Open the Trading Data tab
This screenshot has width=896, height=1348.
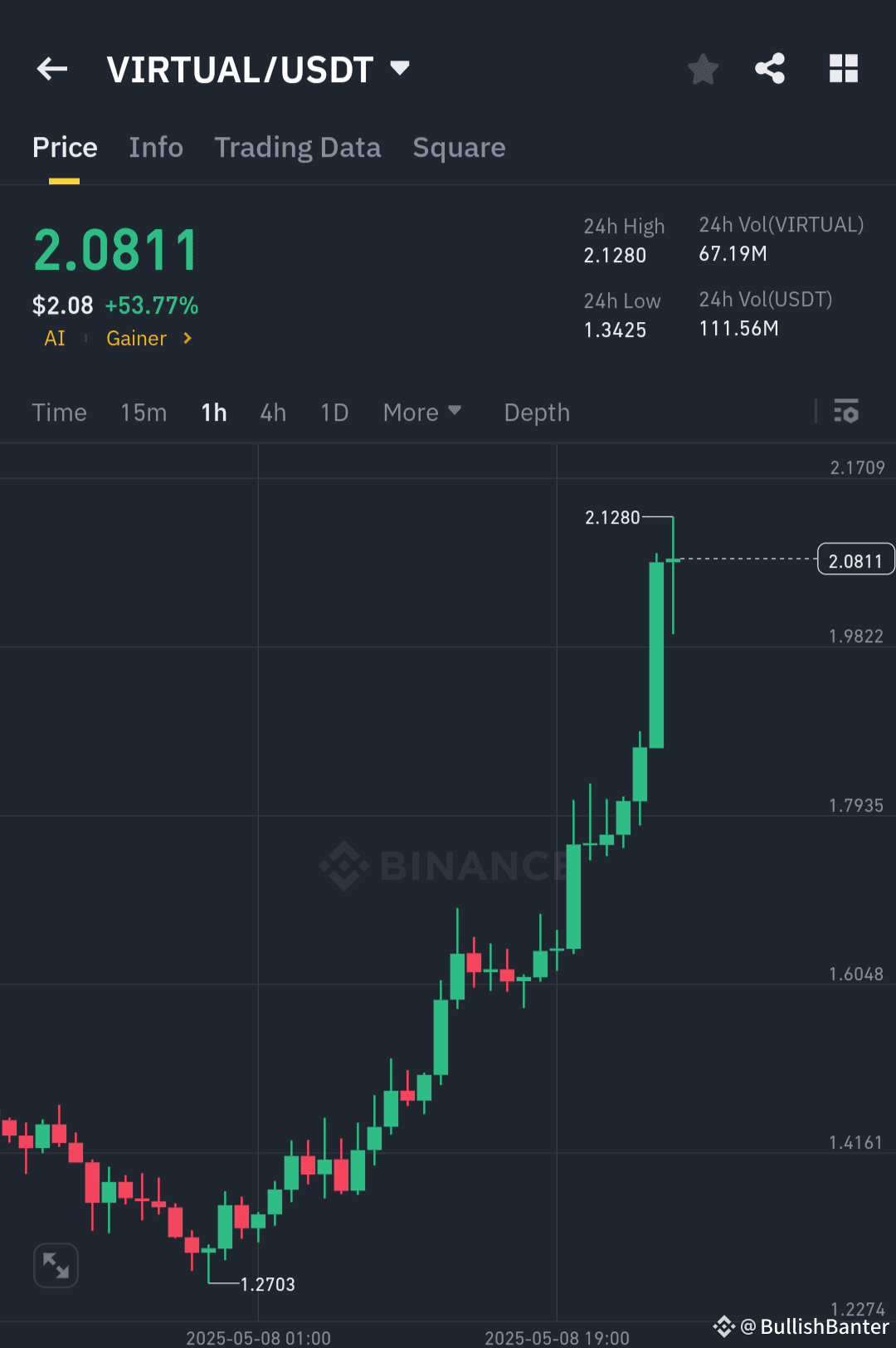(x=297, y=147)
